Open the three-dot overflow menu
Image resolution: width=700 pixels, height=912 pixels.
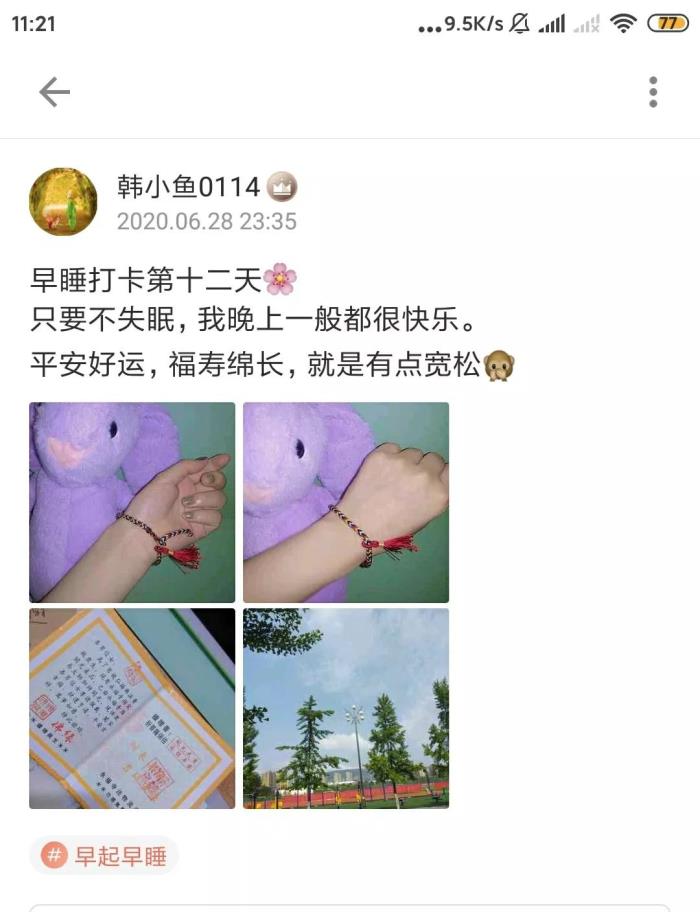point(653,92)
